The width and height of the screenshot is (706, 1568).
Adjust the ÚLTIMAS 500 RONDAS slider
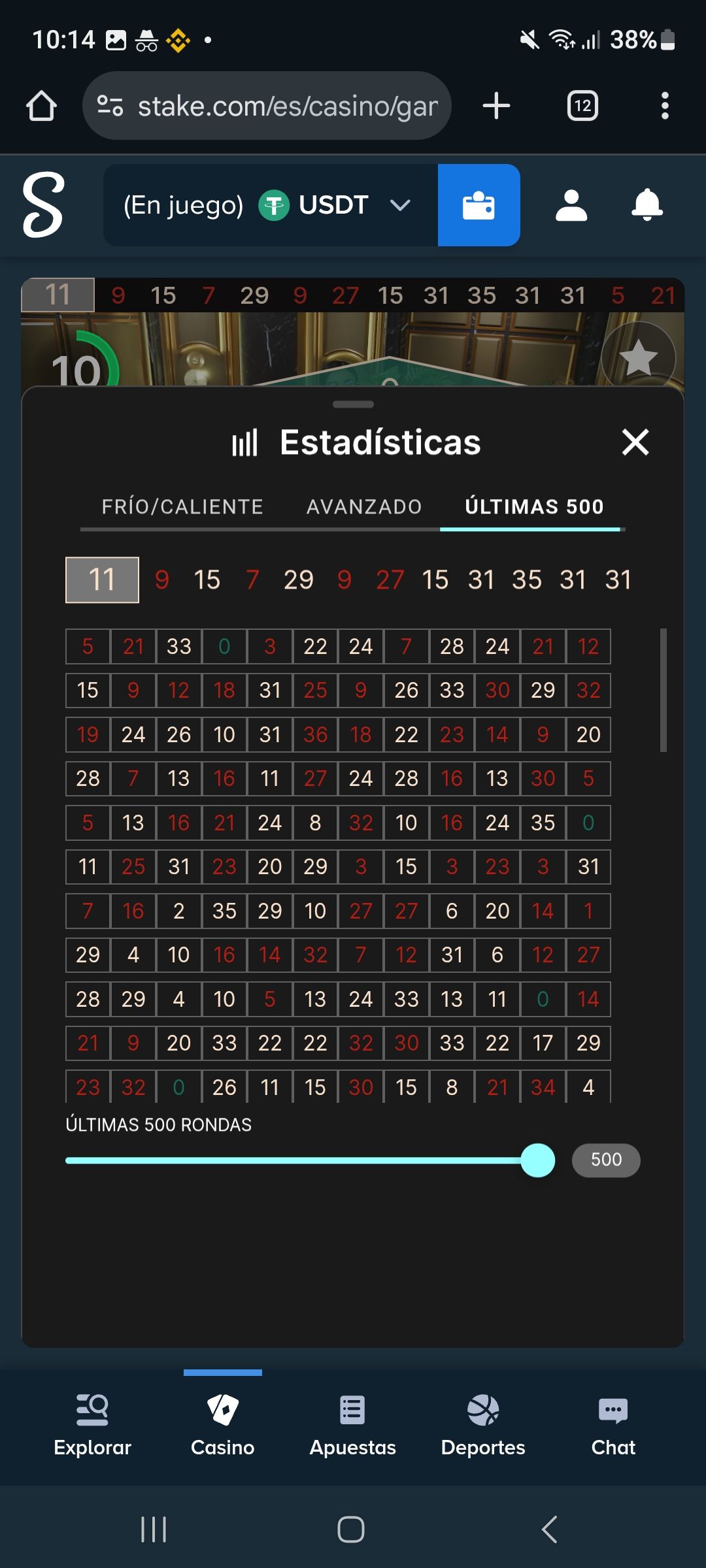pos(539,1160)
